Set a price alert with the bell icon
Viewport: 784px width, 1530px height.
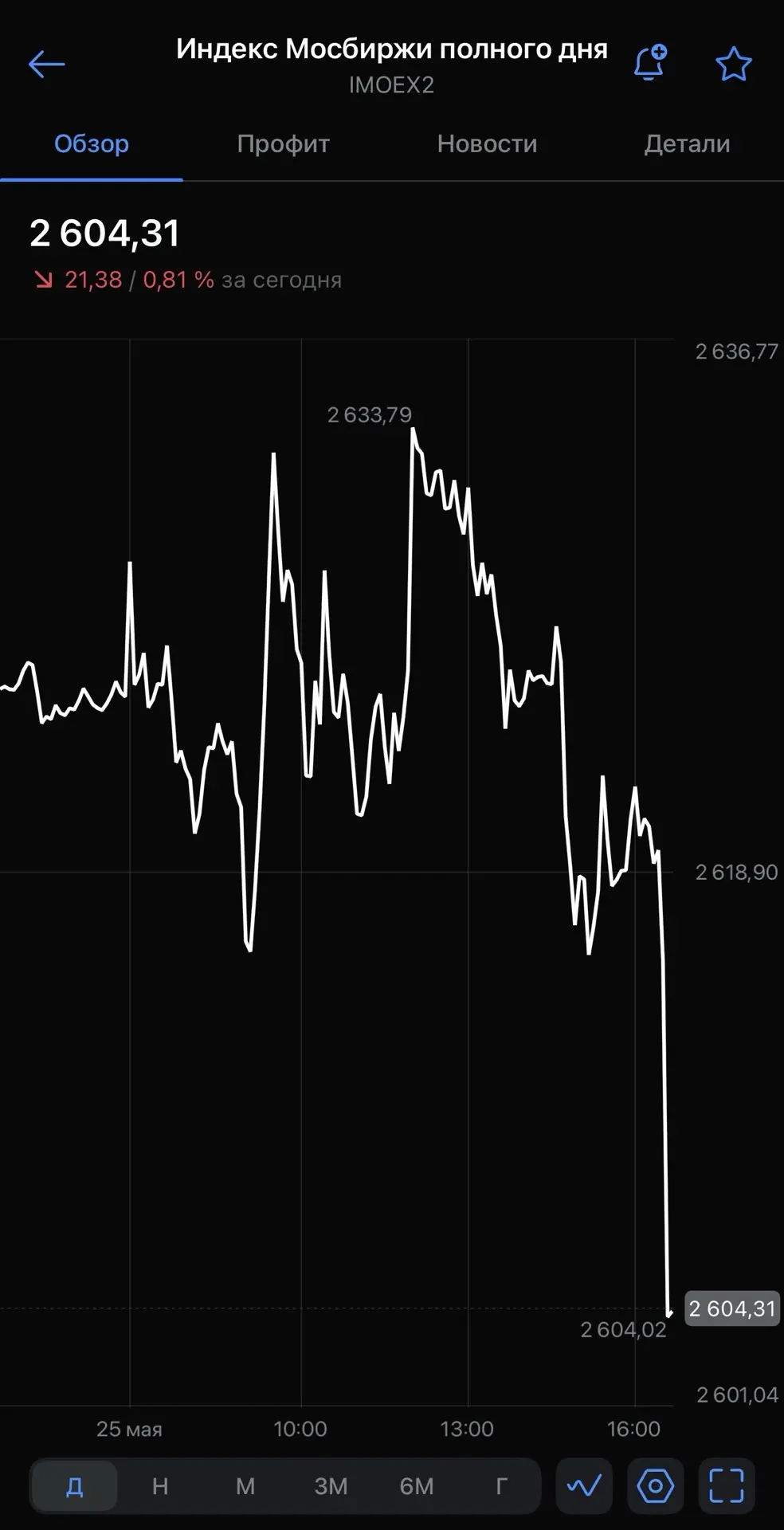(x=650, y=63)
